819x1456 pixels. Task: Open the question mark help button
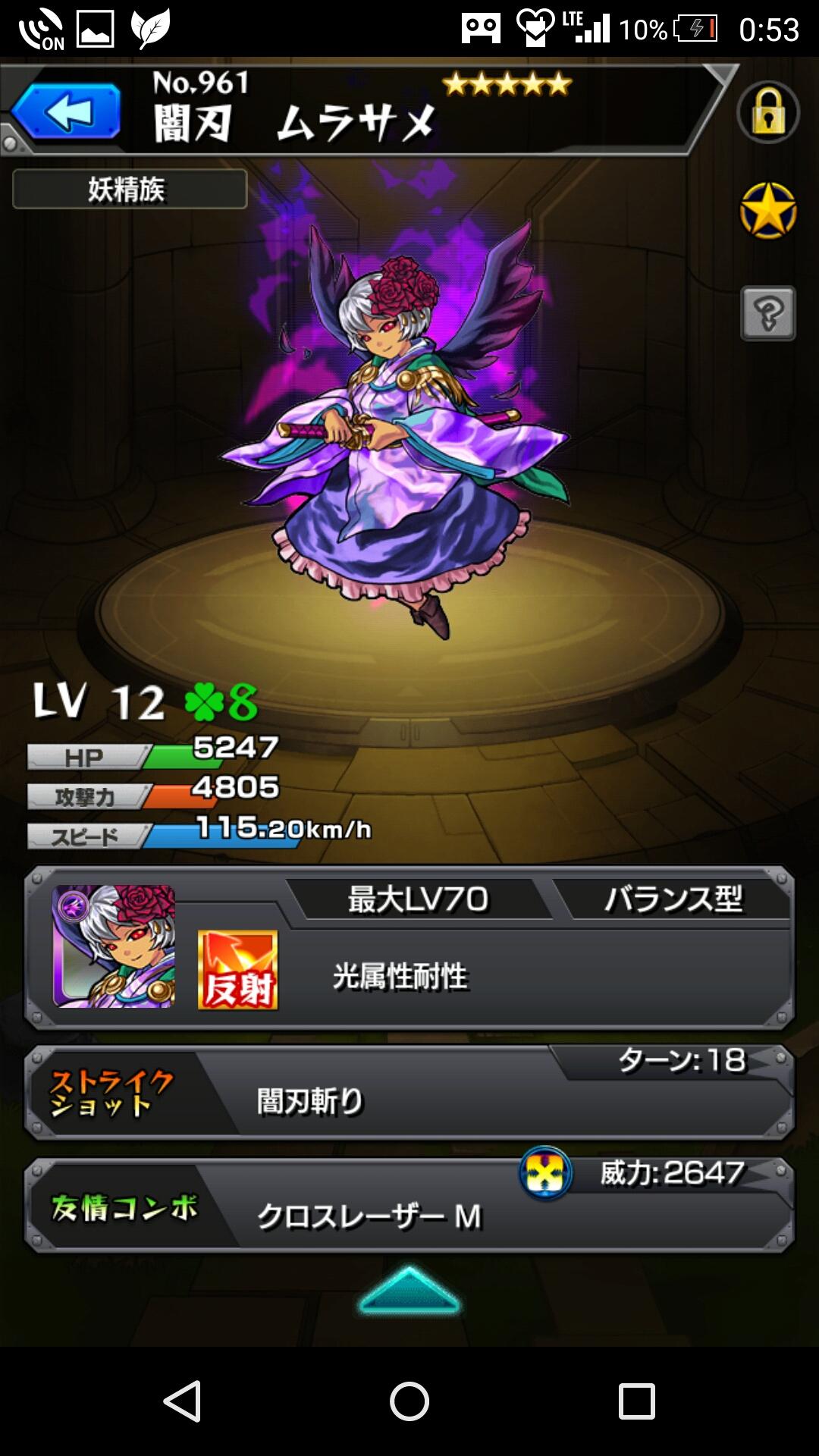768,312
